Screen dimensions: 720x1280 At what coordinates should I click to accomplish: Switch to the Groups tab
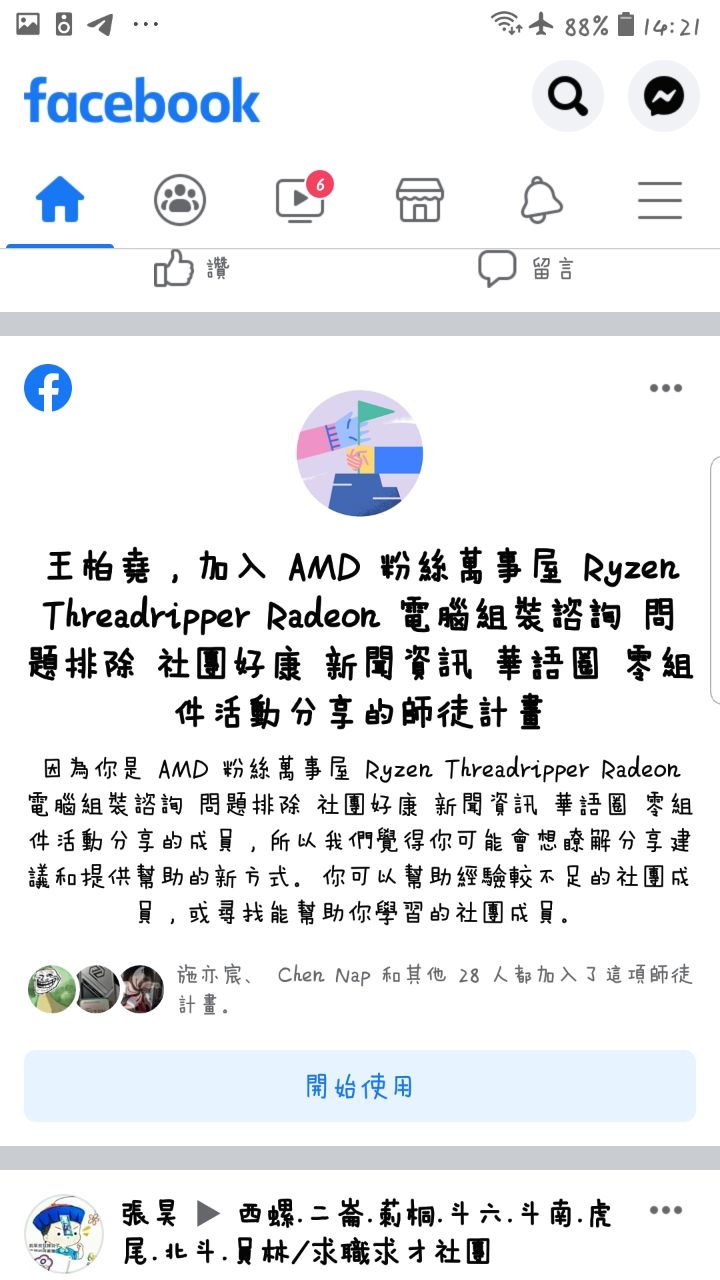[x=180, y=201]
